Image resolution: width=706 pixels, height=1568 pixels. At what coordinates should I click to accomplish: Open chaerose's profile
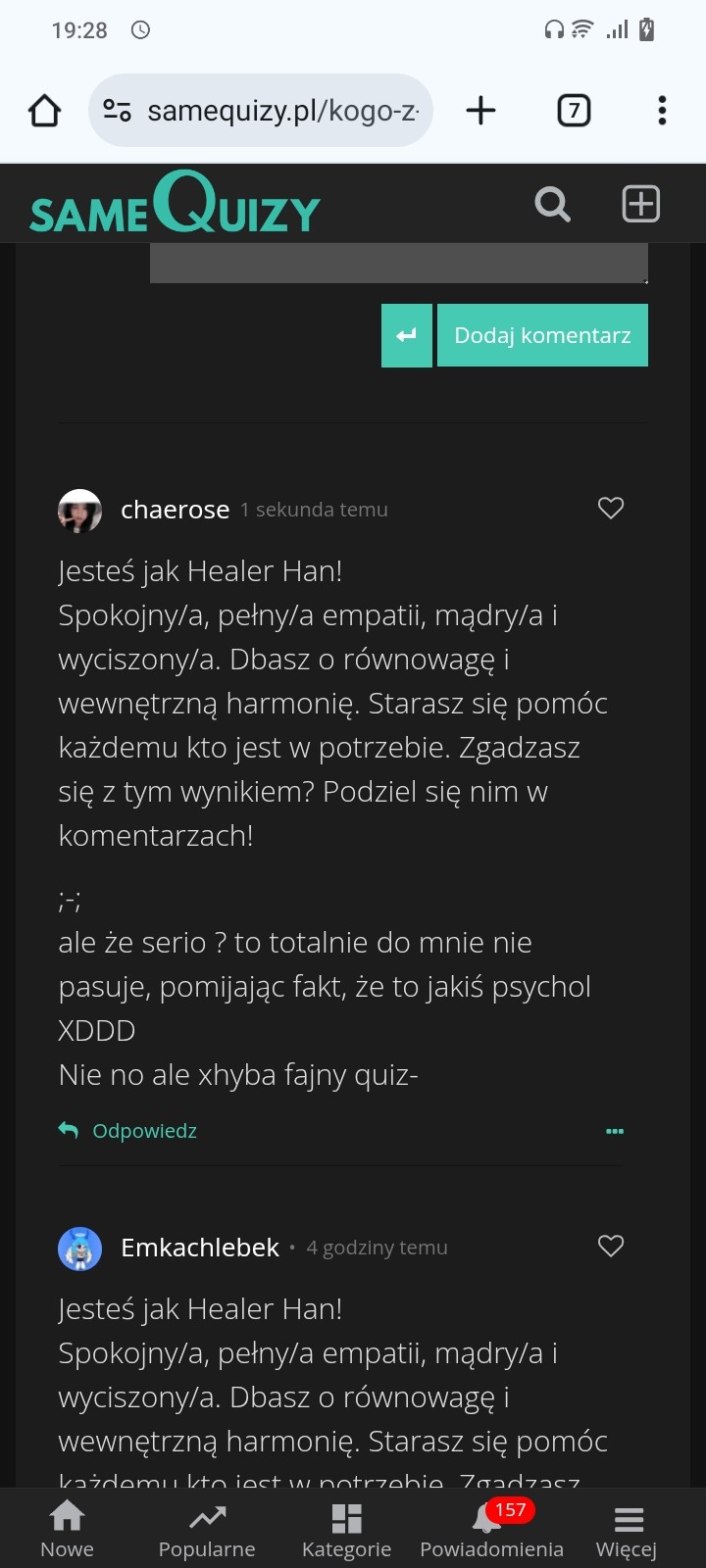coord(175,510)
